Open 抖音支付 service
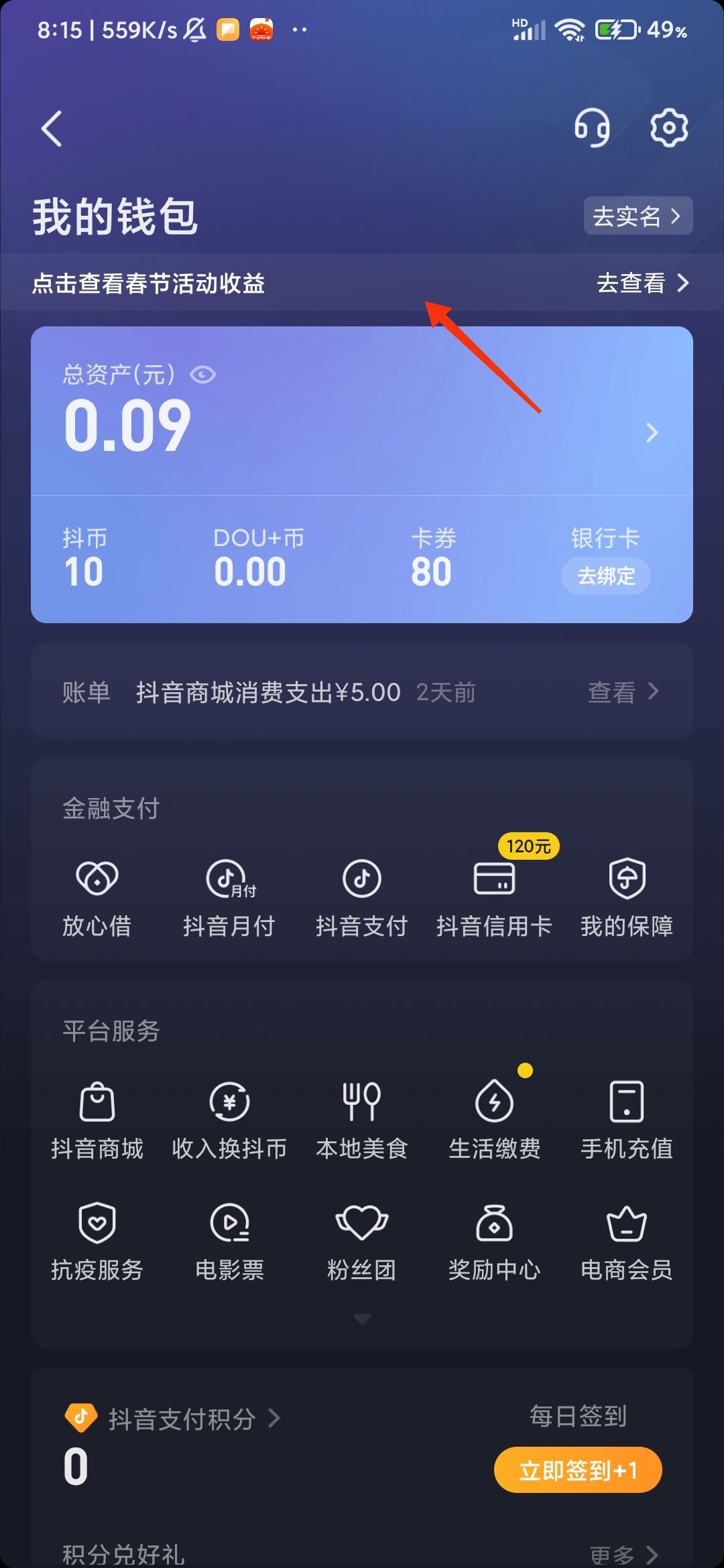 pyautogui.click(x=361, y=898)
